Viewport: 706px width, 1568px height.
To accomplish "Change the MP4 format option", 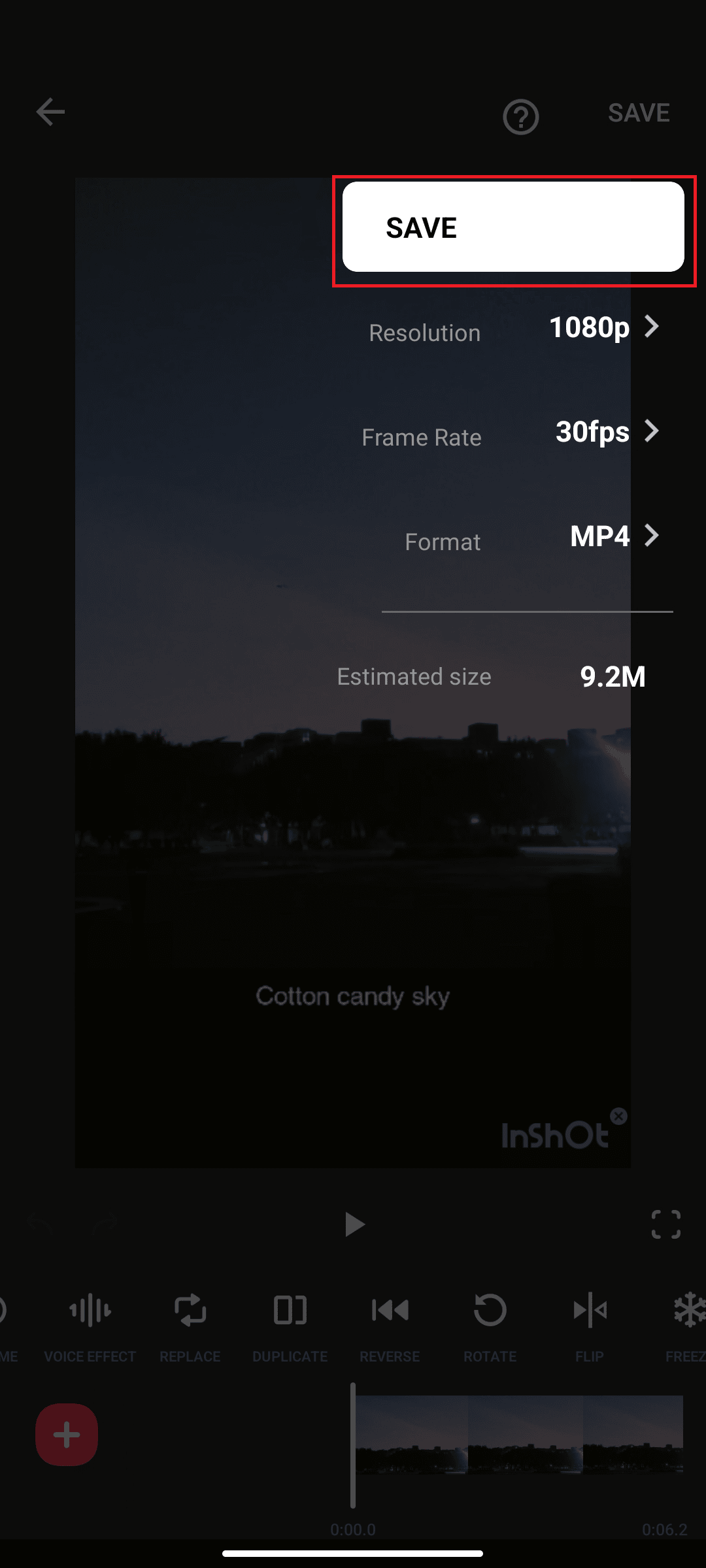I will (x=613, y=536).
